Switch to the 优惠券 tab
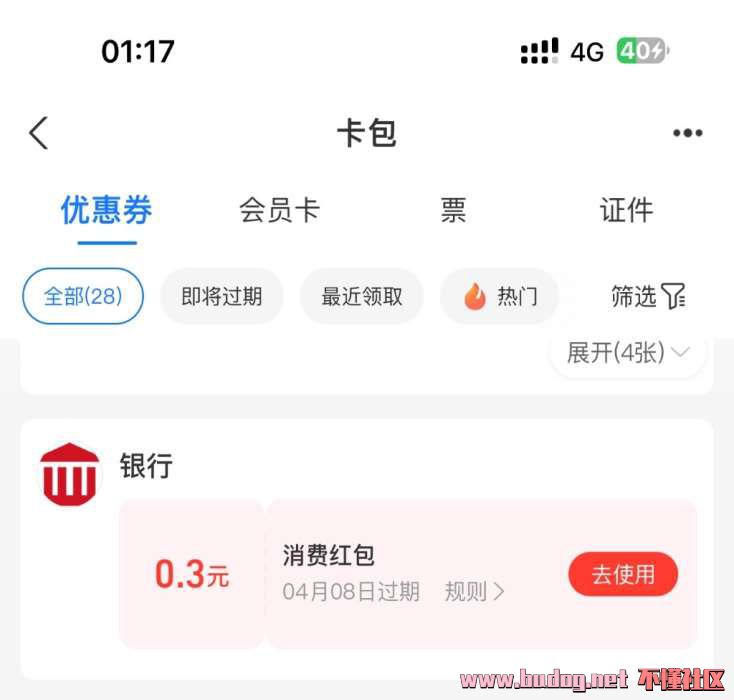 tap(106, 211)
